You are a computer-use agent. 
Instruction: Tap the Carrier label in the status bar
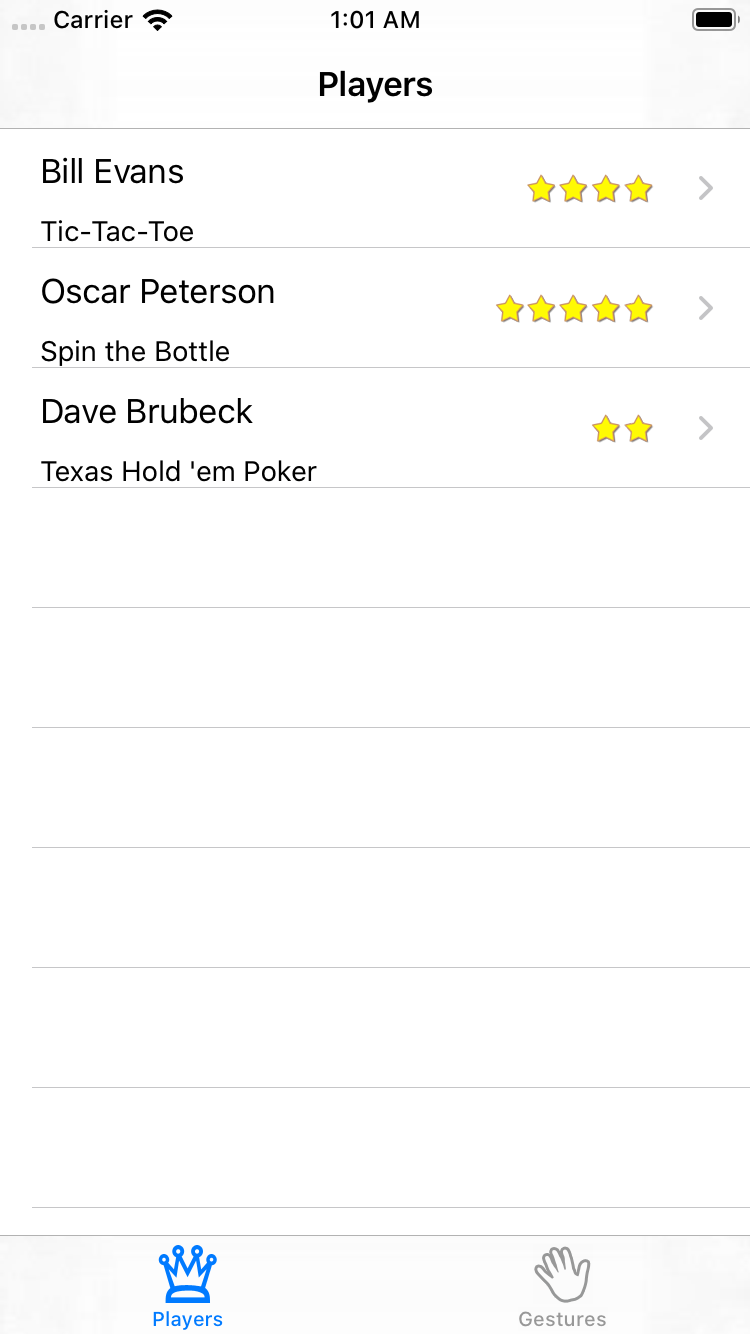click(93, 19)
